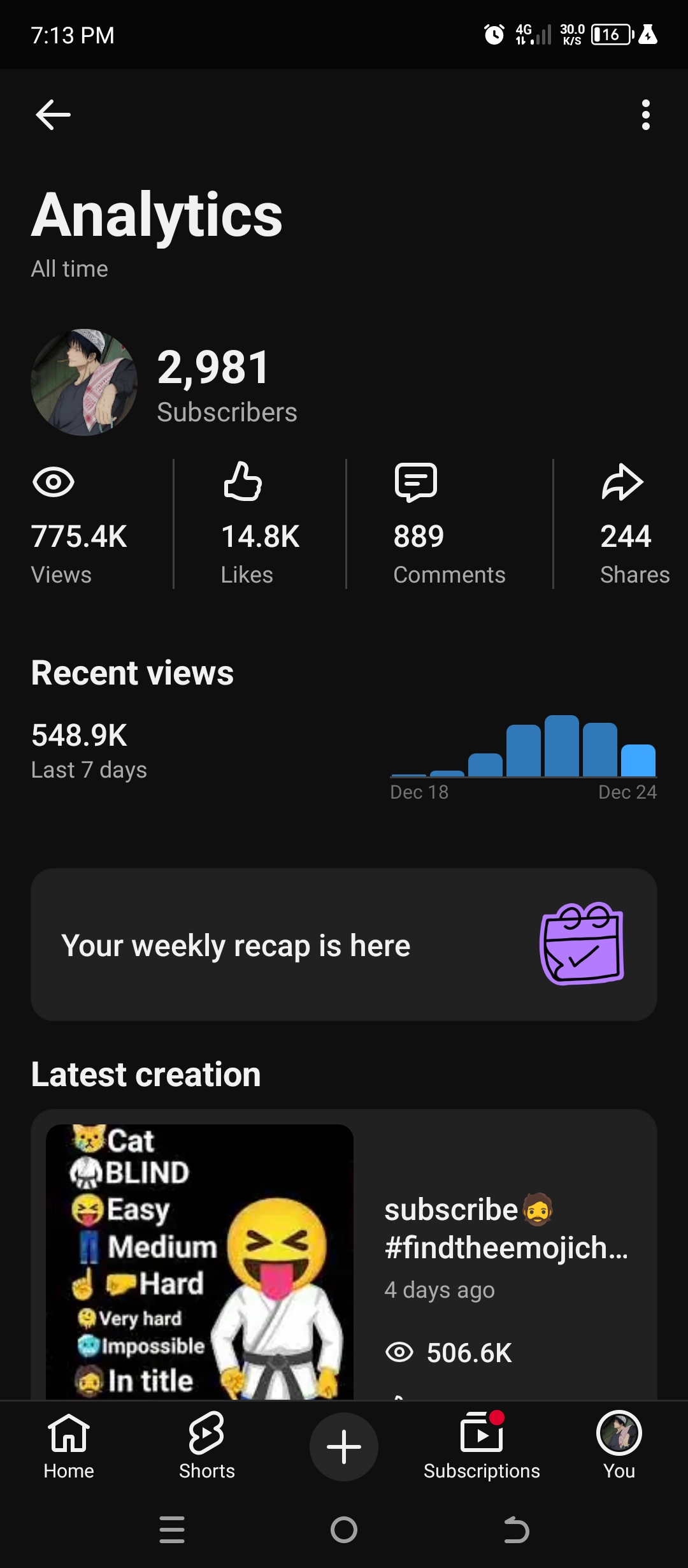
Task: Open the weekly recap card
Action: point(344,945)
